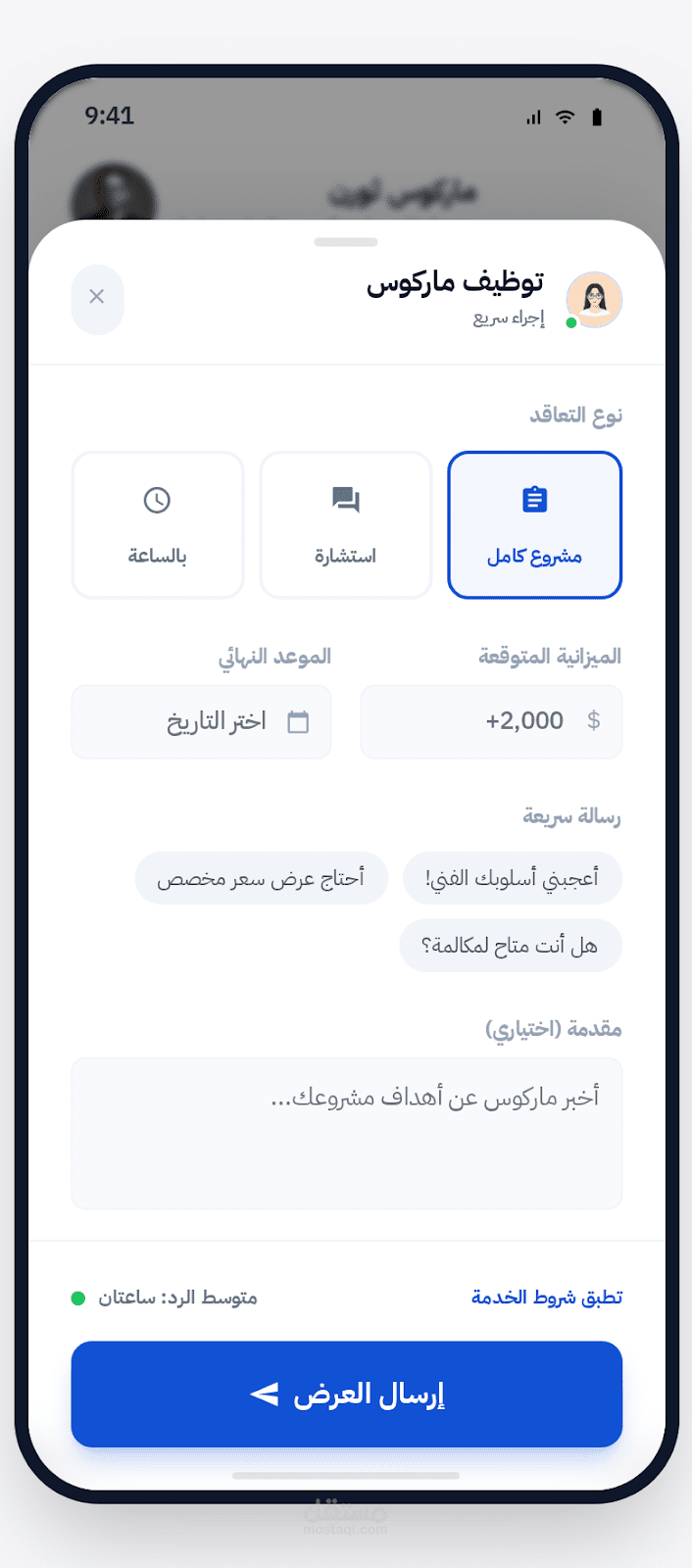
Task: Use the أحتاج عرض سعر مخصص chip
Action: click(x=261, y=878)
